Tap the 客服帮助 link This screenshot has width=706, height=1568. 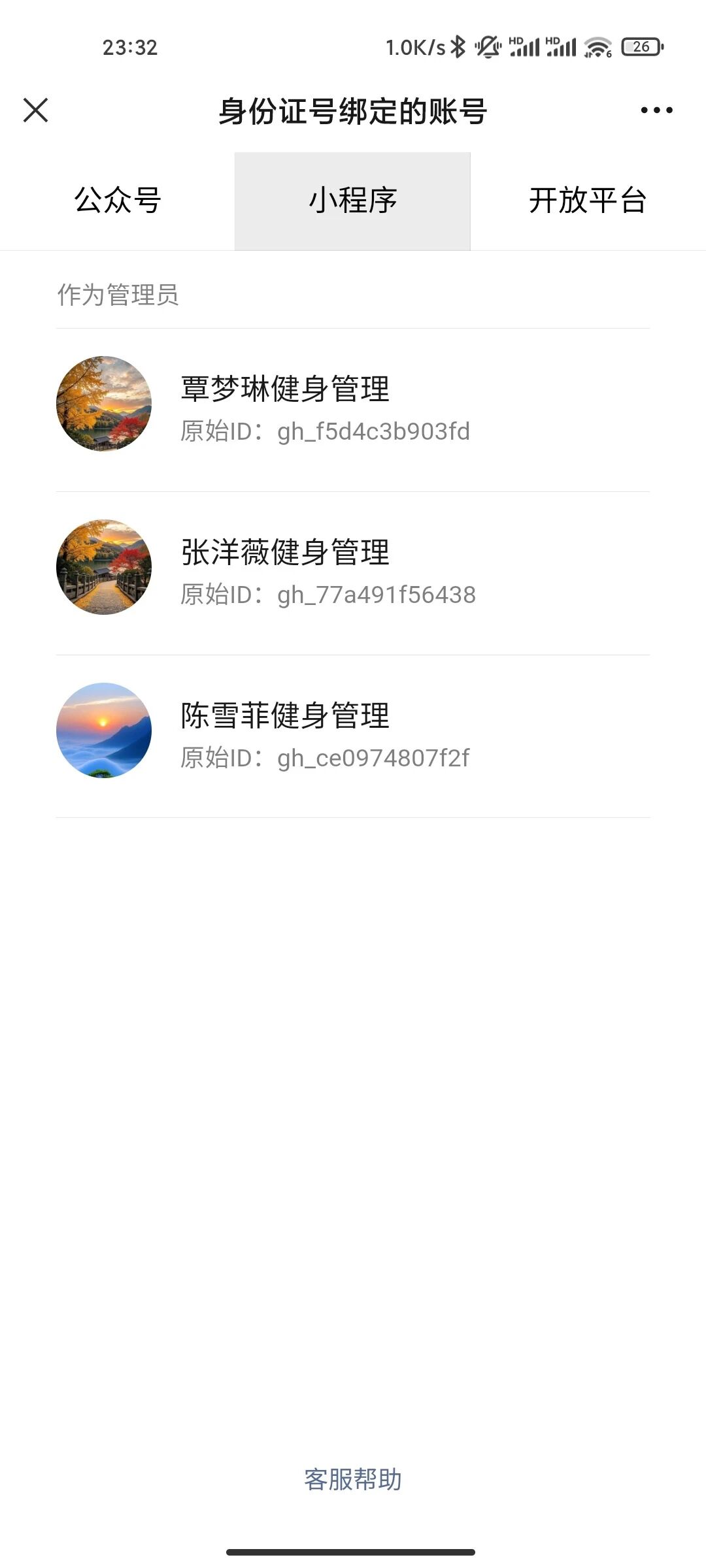coord(353,1480)
